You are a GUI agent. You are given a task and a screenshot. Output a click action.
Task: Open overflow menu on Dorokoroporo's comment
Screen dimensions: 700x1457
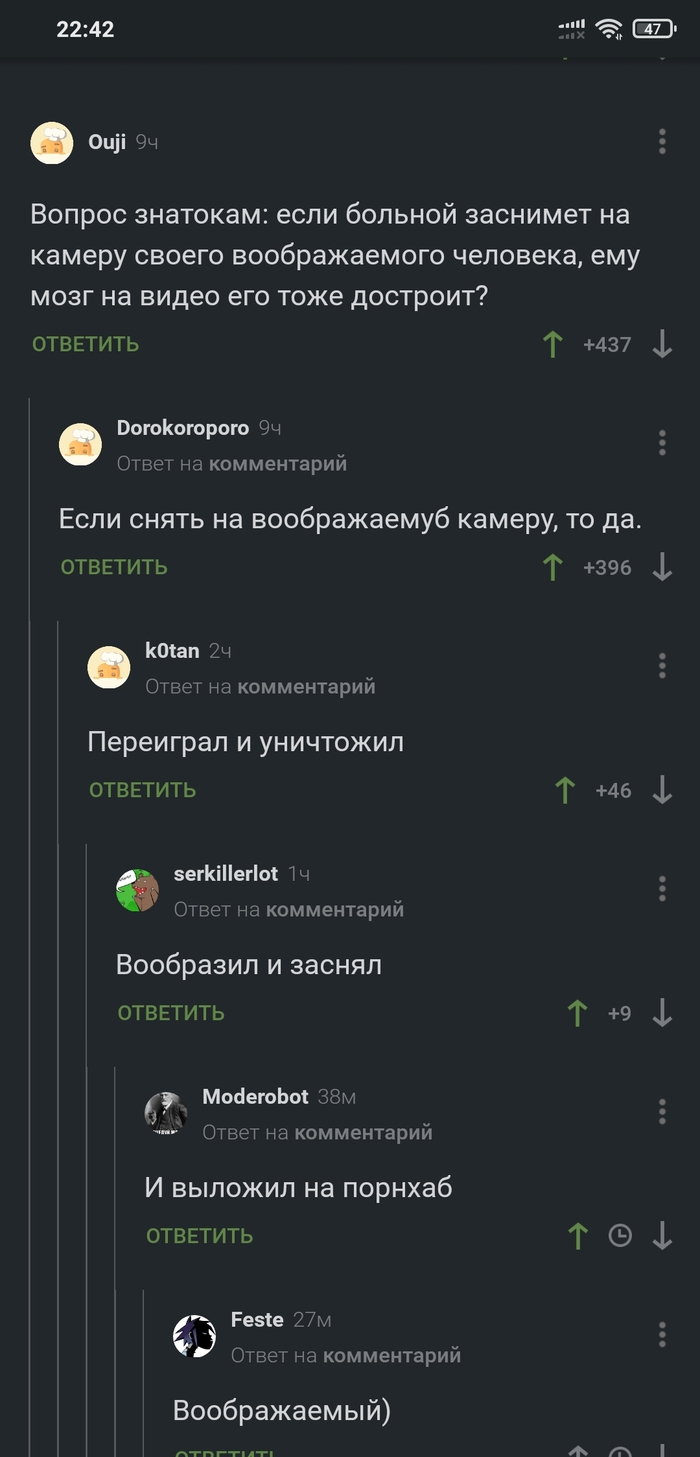click(x=662, y=442)
